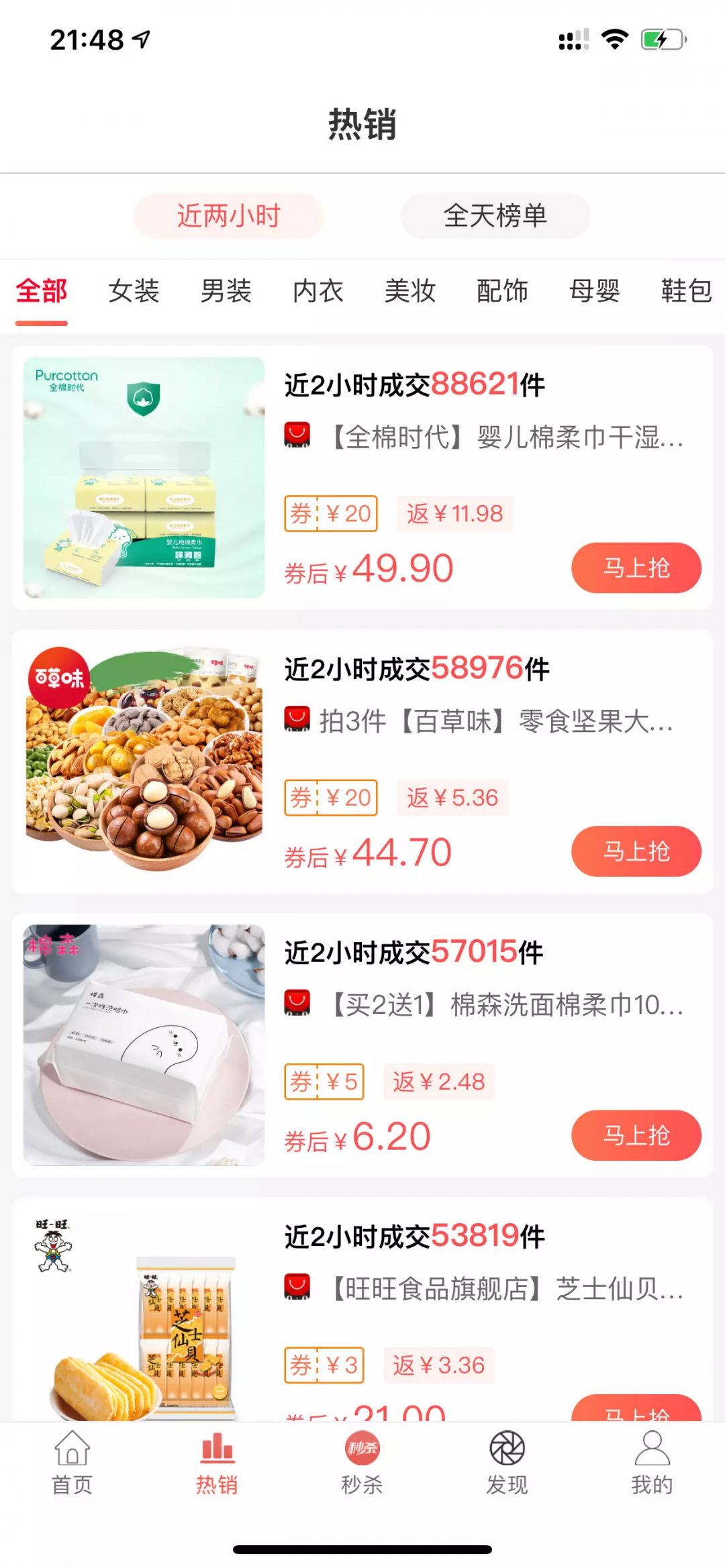Switch to the 我的 profile tab

(x=651, y=1463)
